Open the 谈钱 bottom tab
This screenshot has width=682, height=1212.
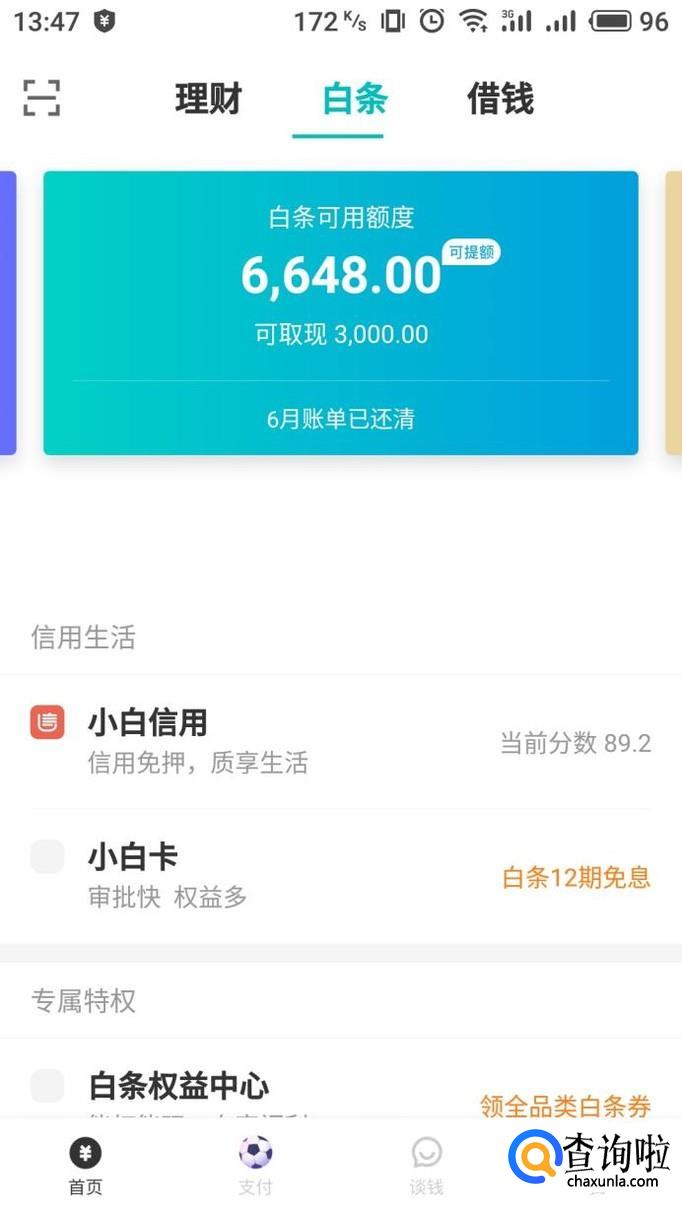click(427, 1166)
